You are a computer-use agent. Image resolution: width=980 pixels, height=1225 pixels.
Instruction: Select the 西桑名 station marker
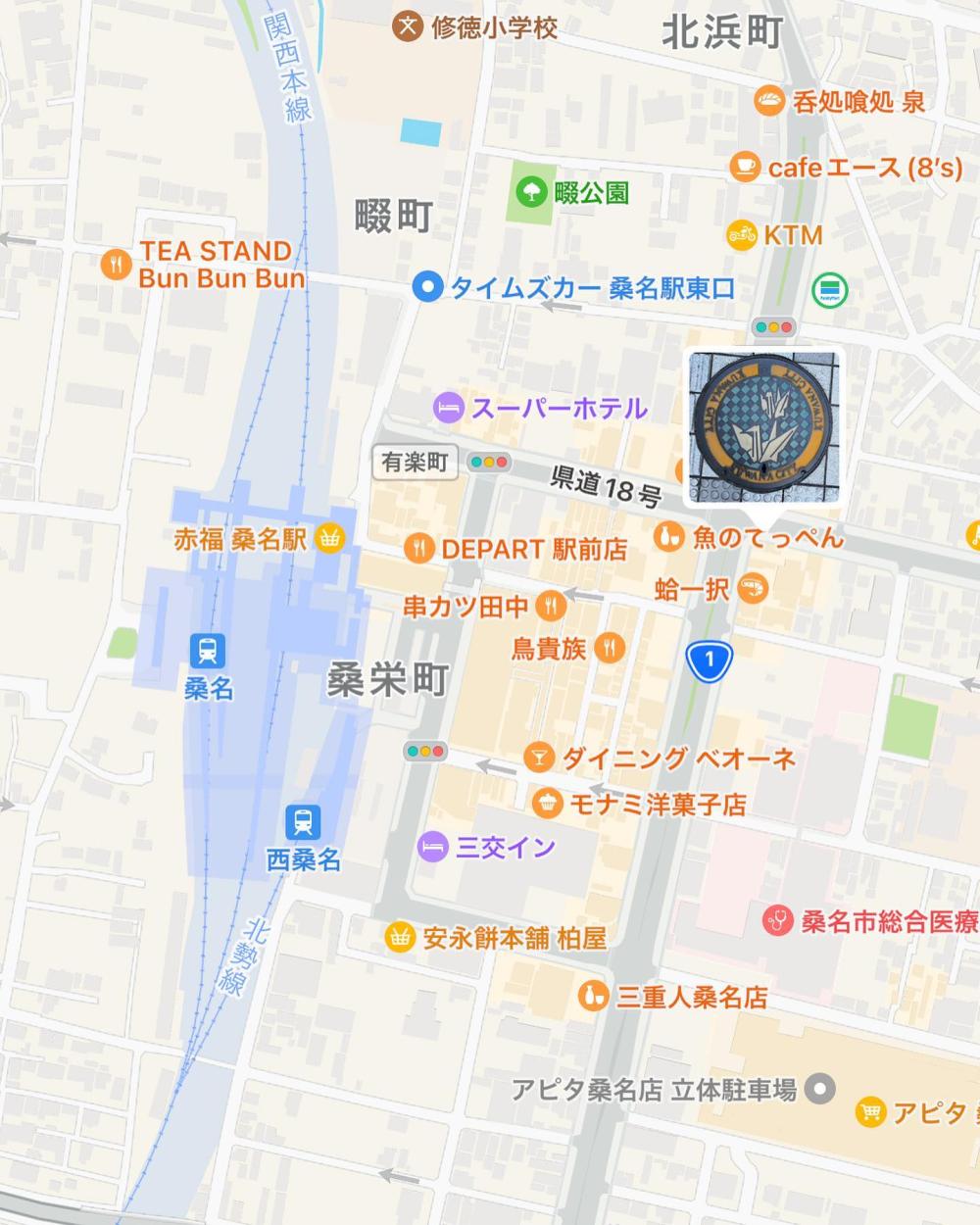click(304, 821)
